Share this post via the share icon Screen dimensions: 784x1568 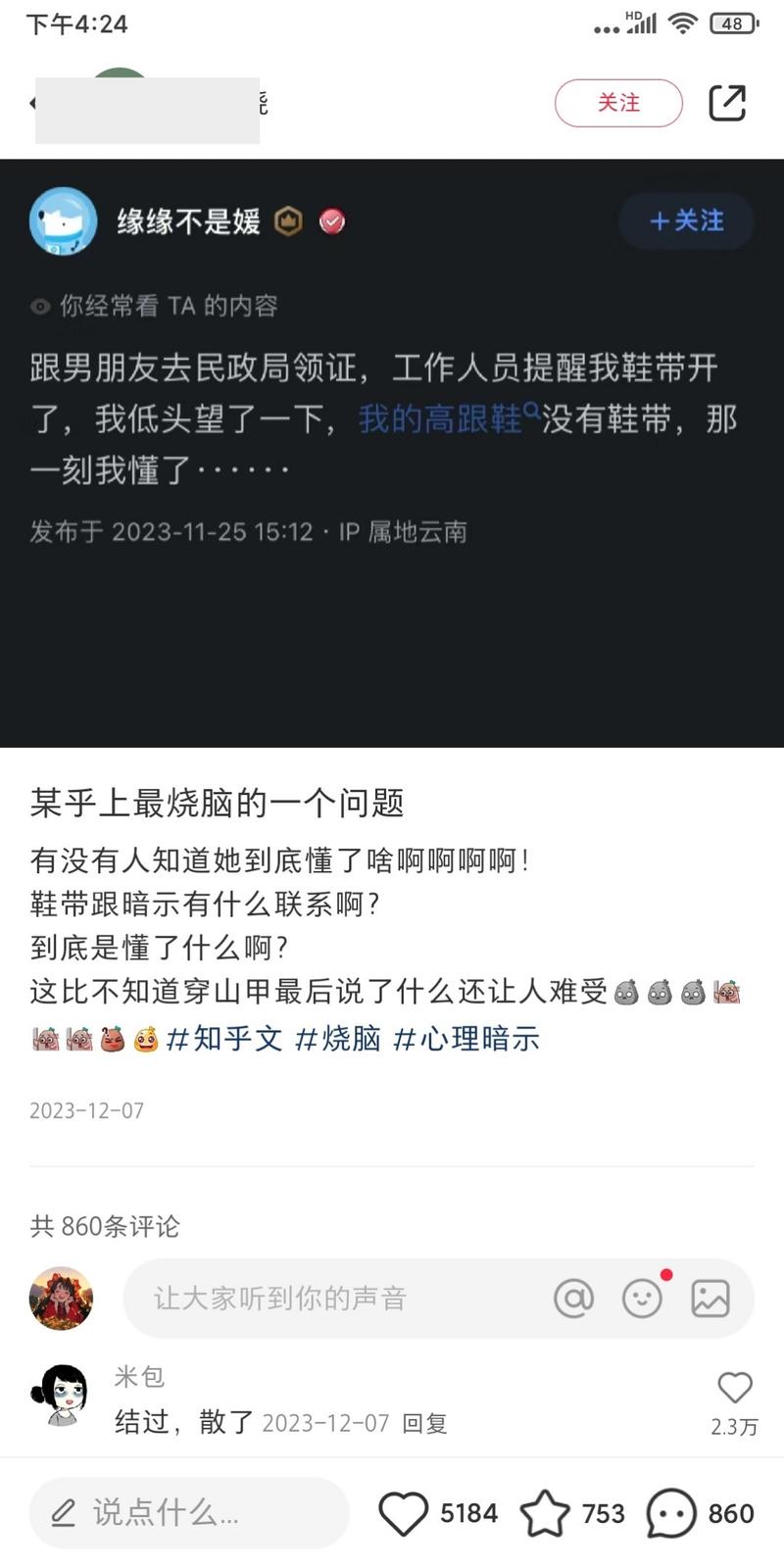pyautogui.click(x=727, y=103)
